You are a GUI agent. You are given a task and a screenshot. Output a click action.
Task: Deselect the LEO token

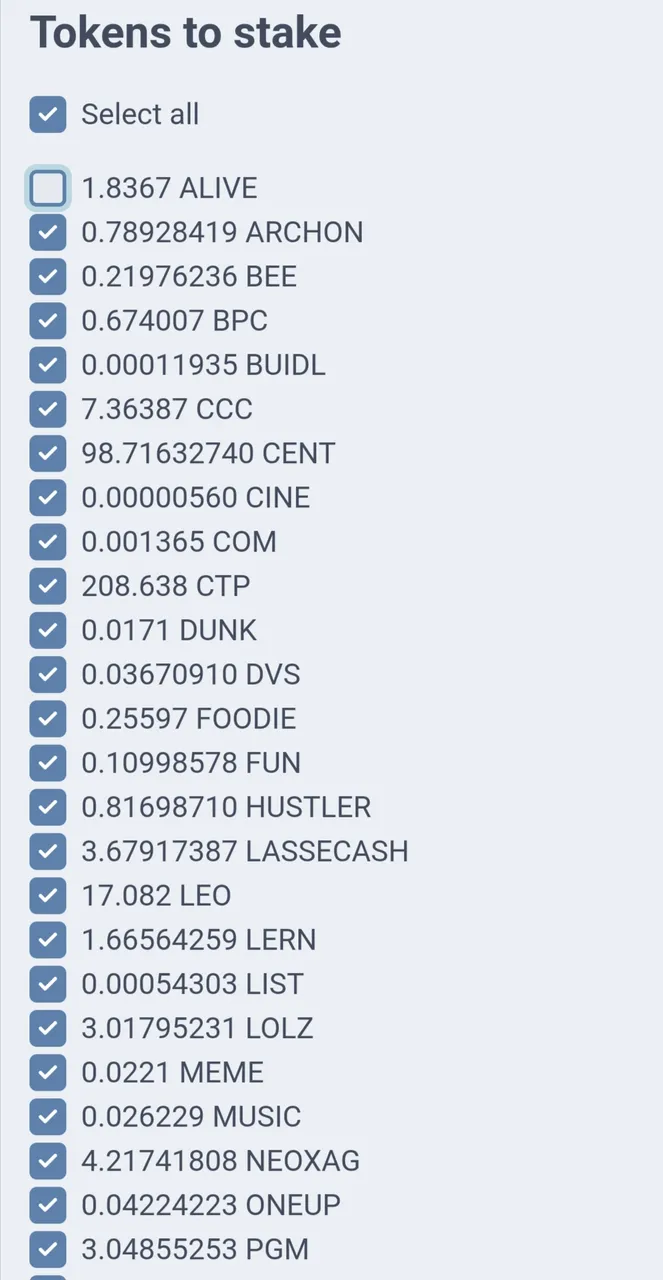point(47,895)
